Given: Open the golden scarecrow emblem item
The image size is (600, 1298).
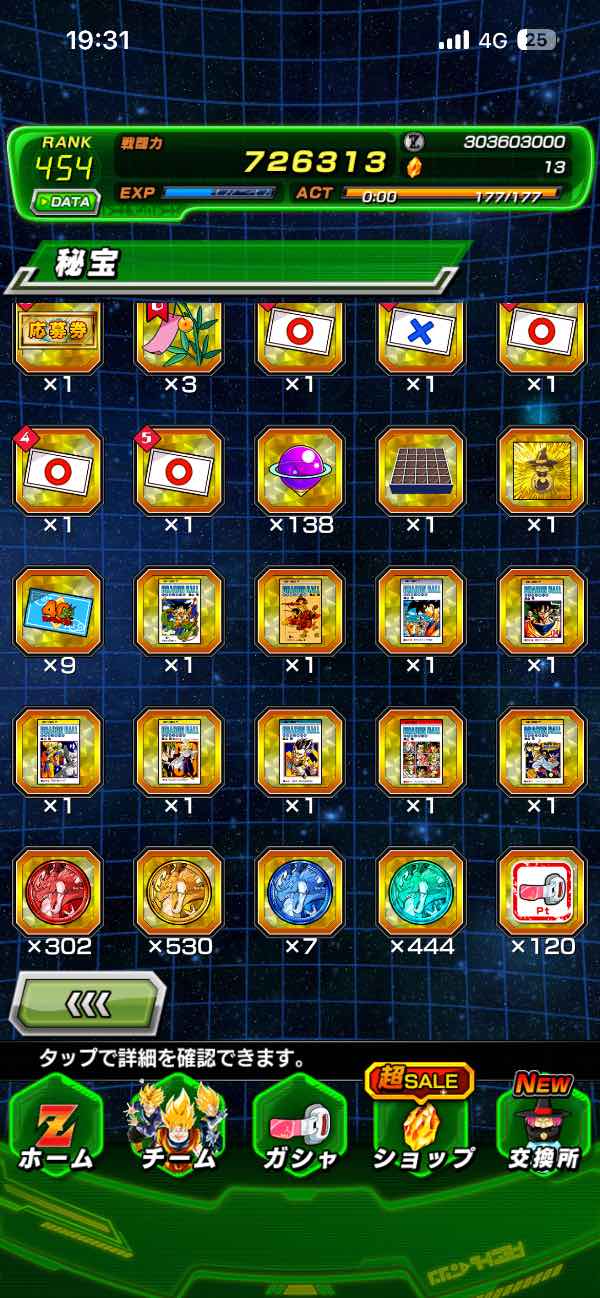Looking at the screenshot, I should coord(542,471).
